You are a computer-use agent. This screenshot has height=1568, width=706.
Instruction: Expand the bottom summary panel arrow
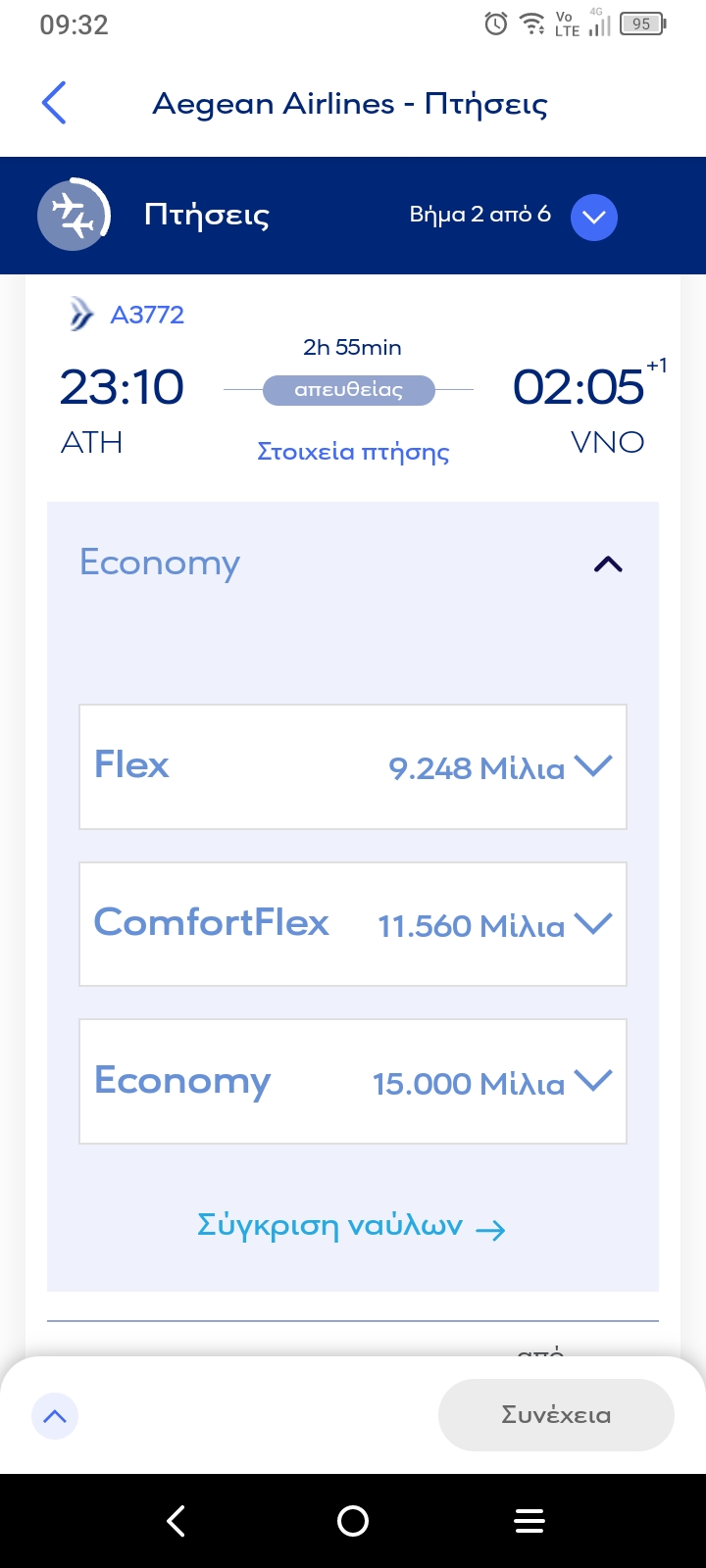point(55,1416)
